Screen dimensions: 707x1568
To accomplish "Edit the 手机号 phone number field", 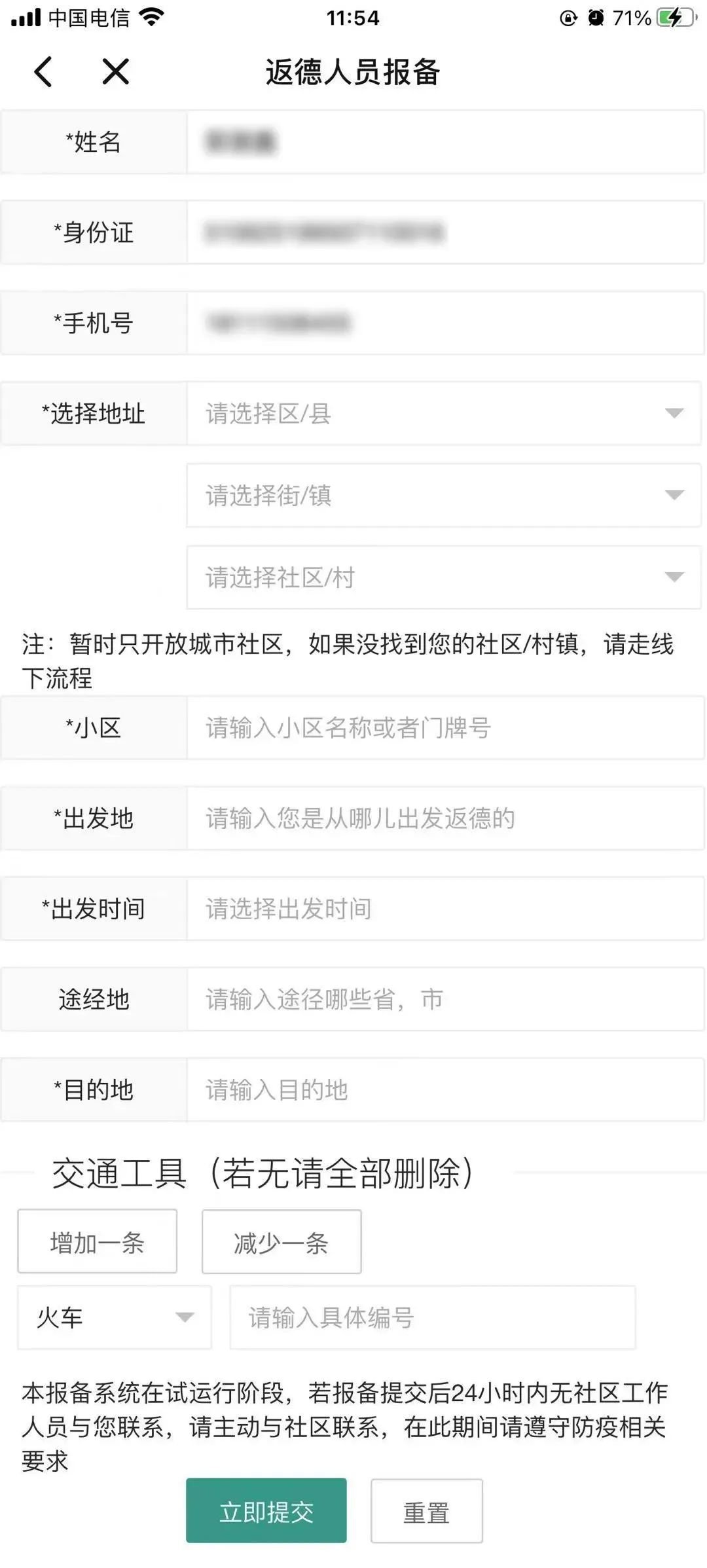I will point(445,323).
